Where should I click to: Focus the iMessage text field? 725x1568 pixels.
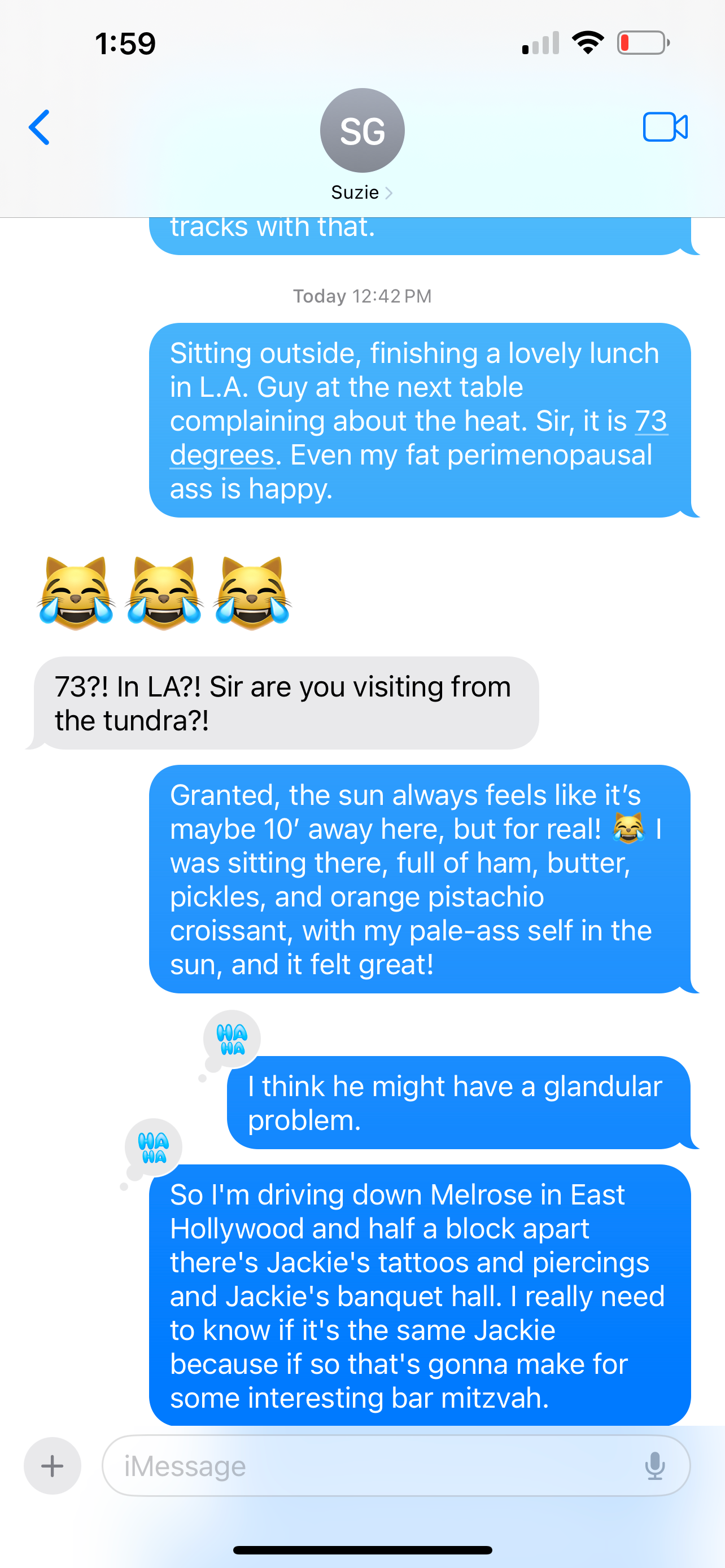click(396, 1466)
